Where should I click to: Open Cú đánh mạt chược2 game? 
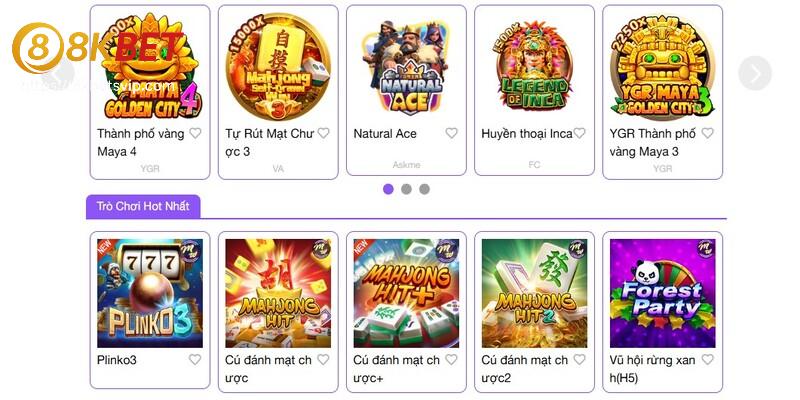(x=534, y=292)
